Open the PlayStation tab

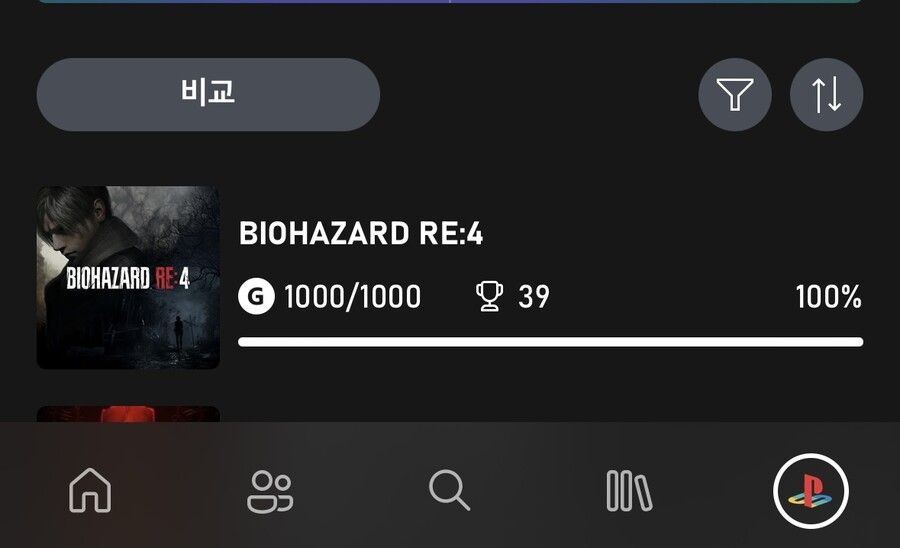[x=810, y=491]
